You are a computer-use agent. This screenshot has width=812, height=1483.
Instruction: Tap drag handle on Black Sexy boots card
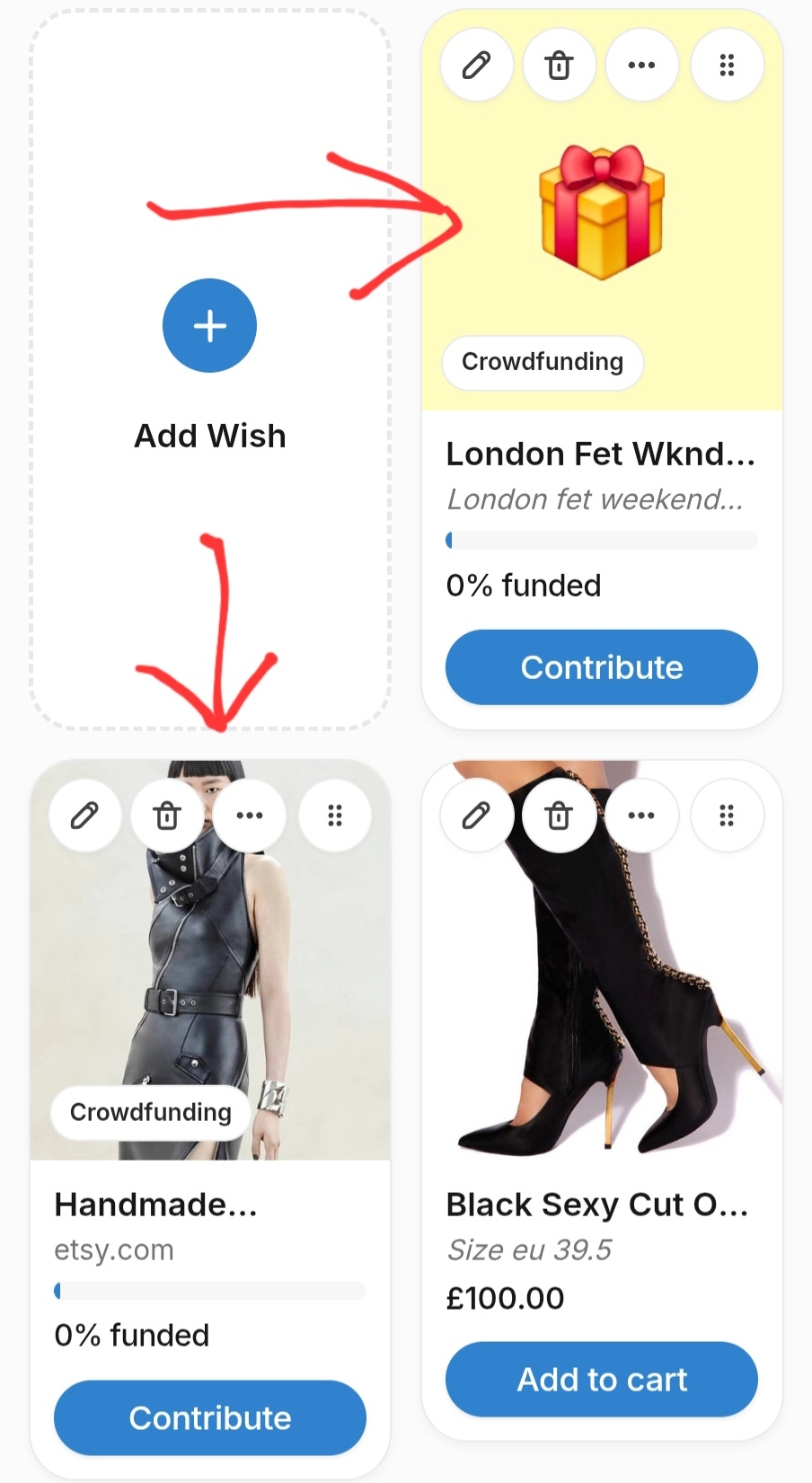point(727,816)
